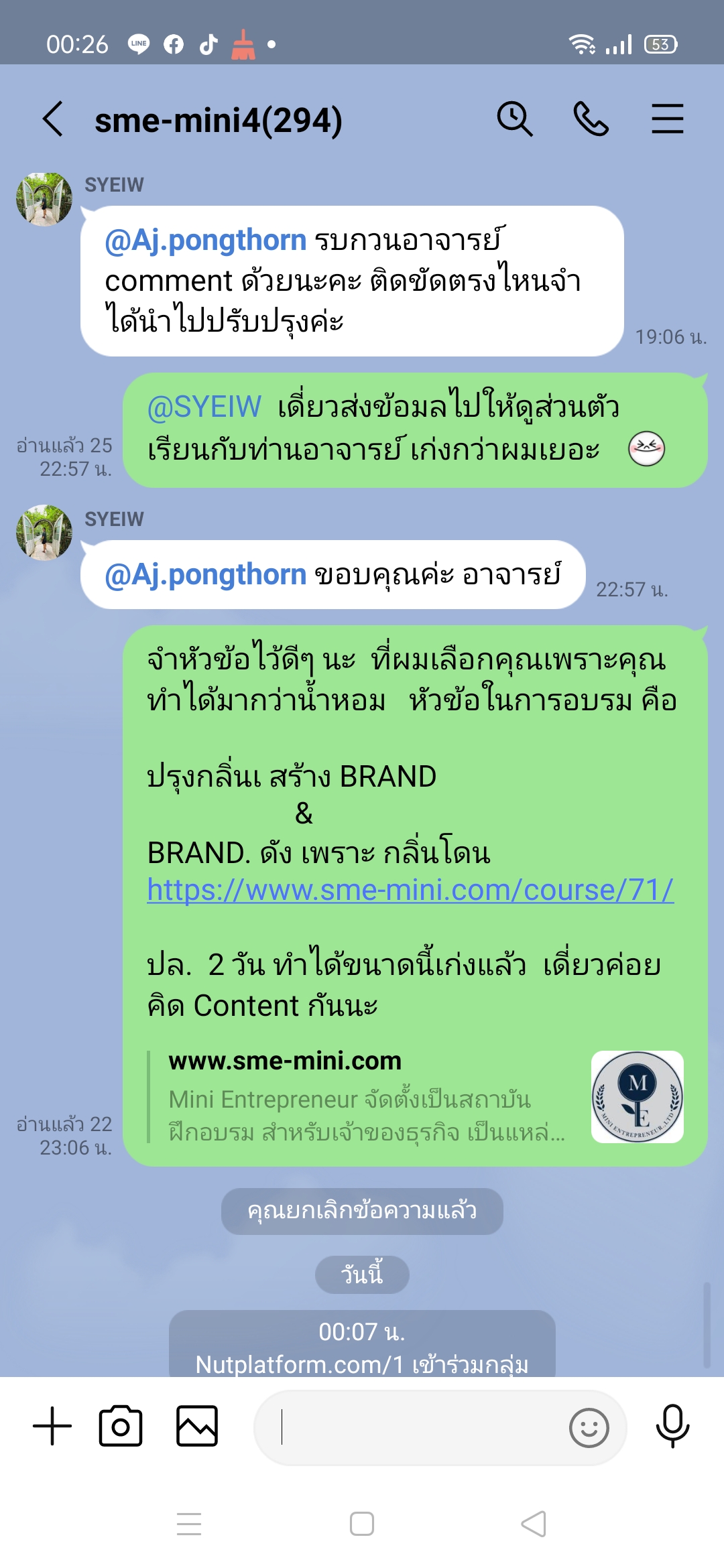Open the emoji and sticker picker

[589, 1428]
